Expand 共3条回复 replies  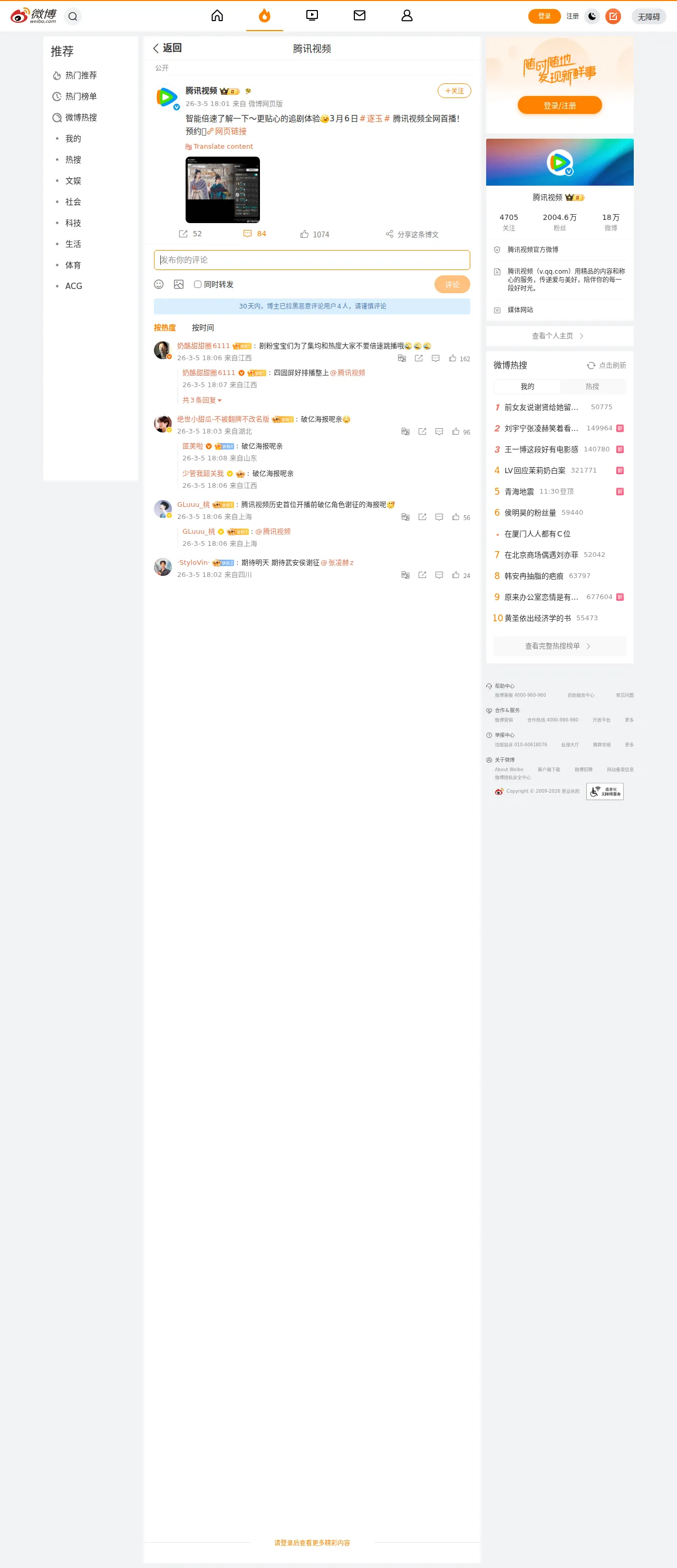202,400
